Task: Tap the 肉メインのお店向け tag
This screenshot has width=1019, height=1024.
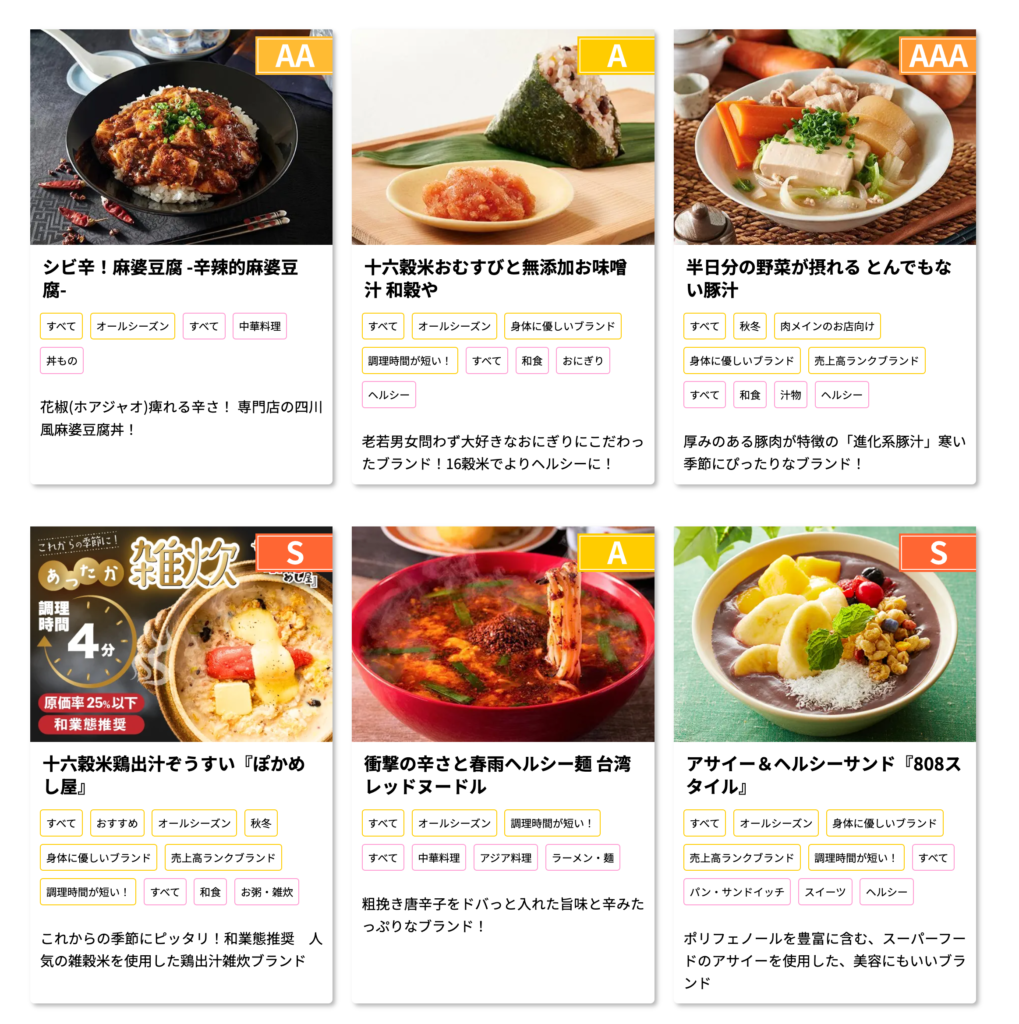Action: coord(827,327)
